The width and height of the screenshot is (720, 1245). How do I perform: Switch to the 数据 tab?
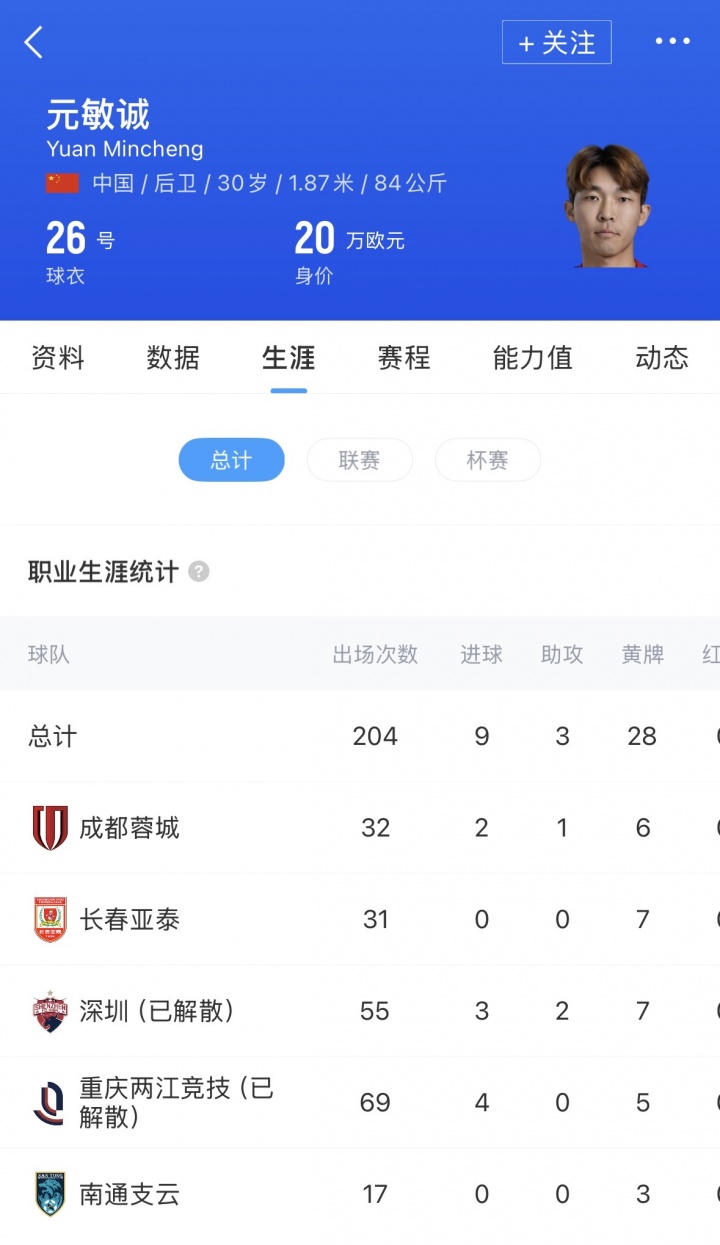[173, 358]
